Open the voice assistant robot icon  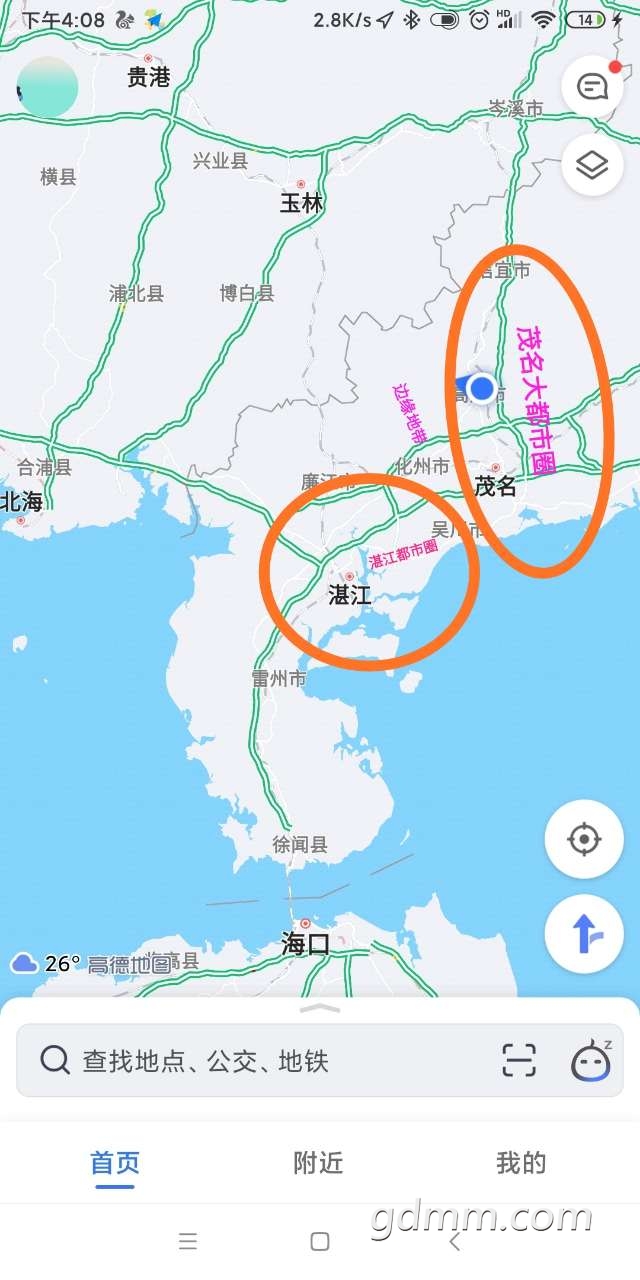pos(591,1060)
